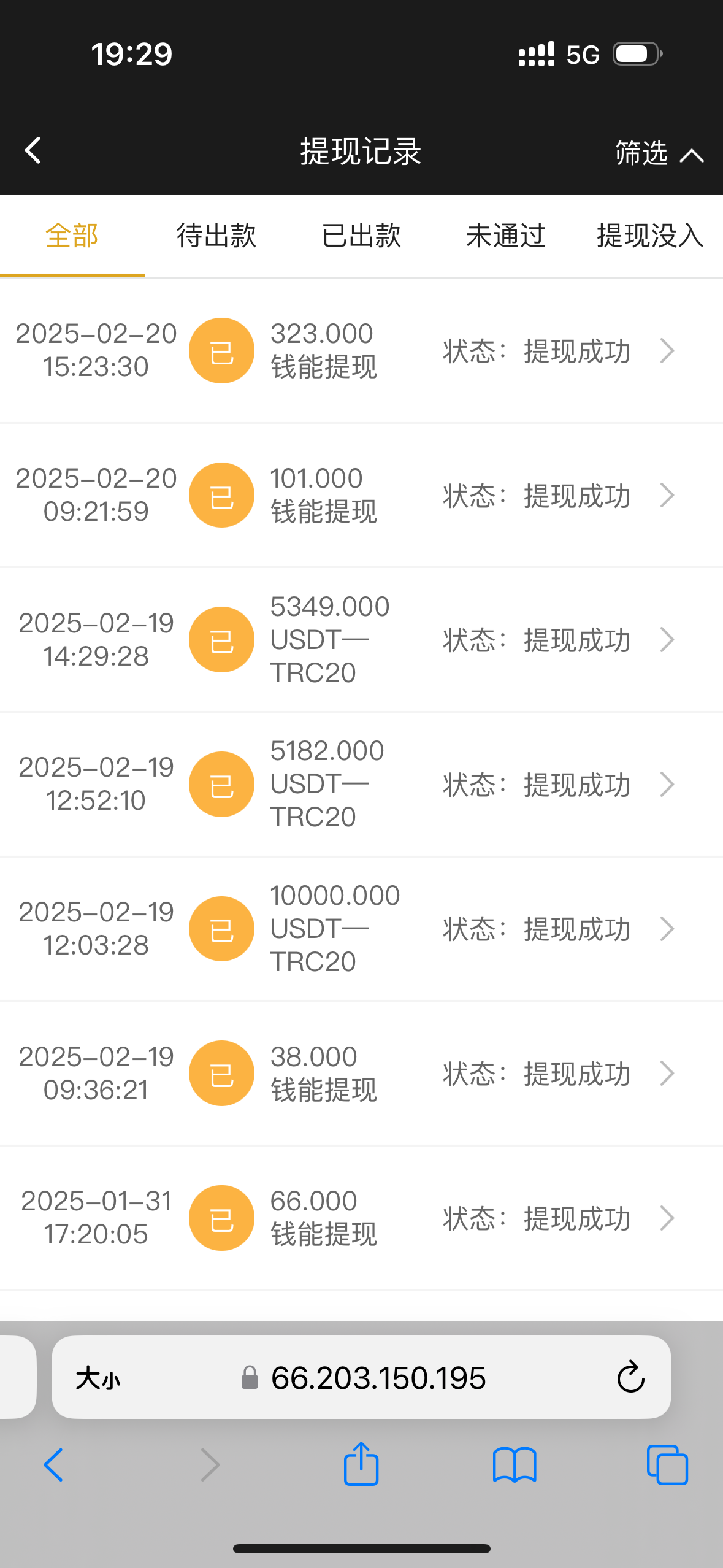Screen dimensions: 723x1568
Task: Switch to the 已出款 tab
Action: [361, 236]
